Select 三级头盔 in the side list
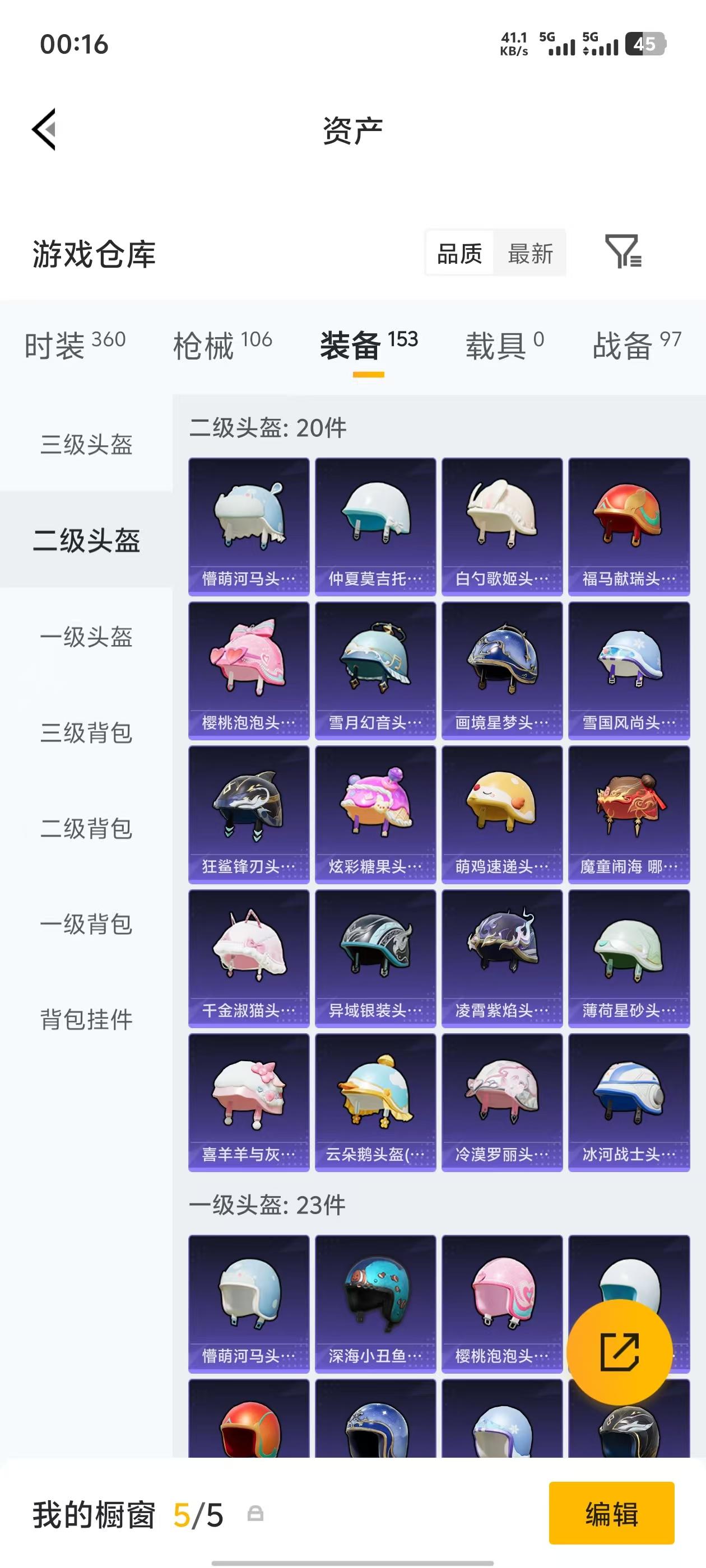 [x=86, y=444]
